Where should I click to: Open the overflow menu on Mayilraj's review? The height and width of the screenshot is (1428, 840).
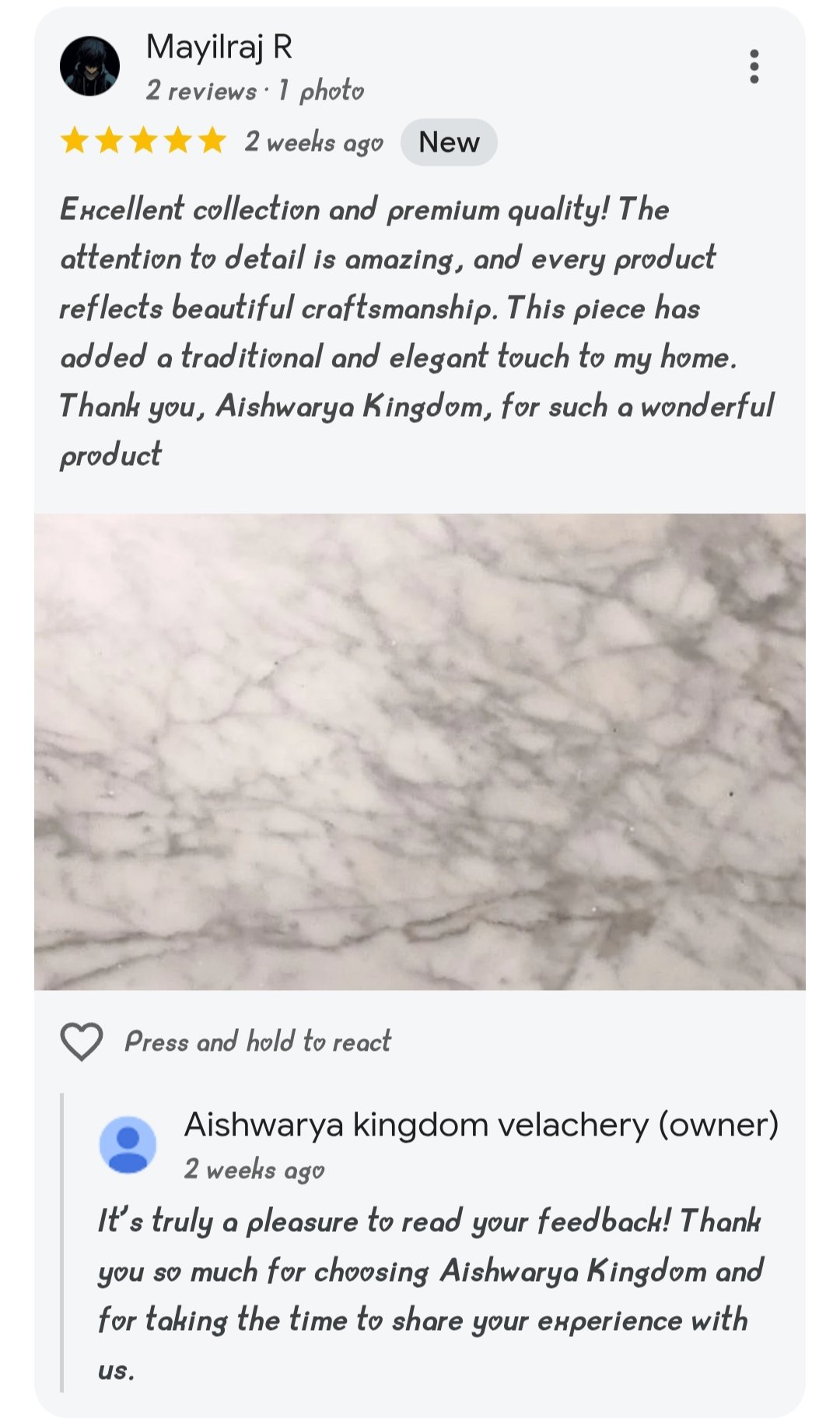click(754, 67)
